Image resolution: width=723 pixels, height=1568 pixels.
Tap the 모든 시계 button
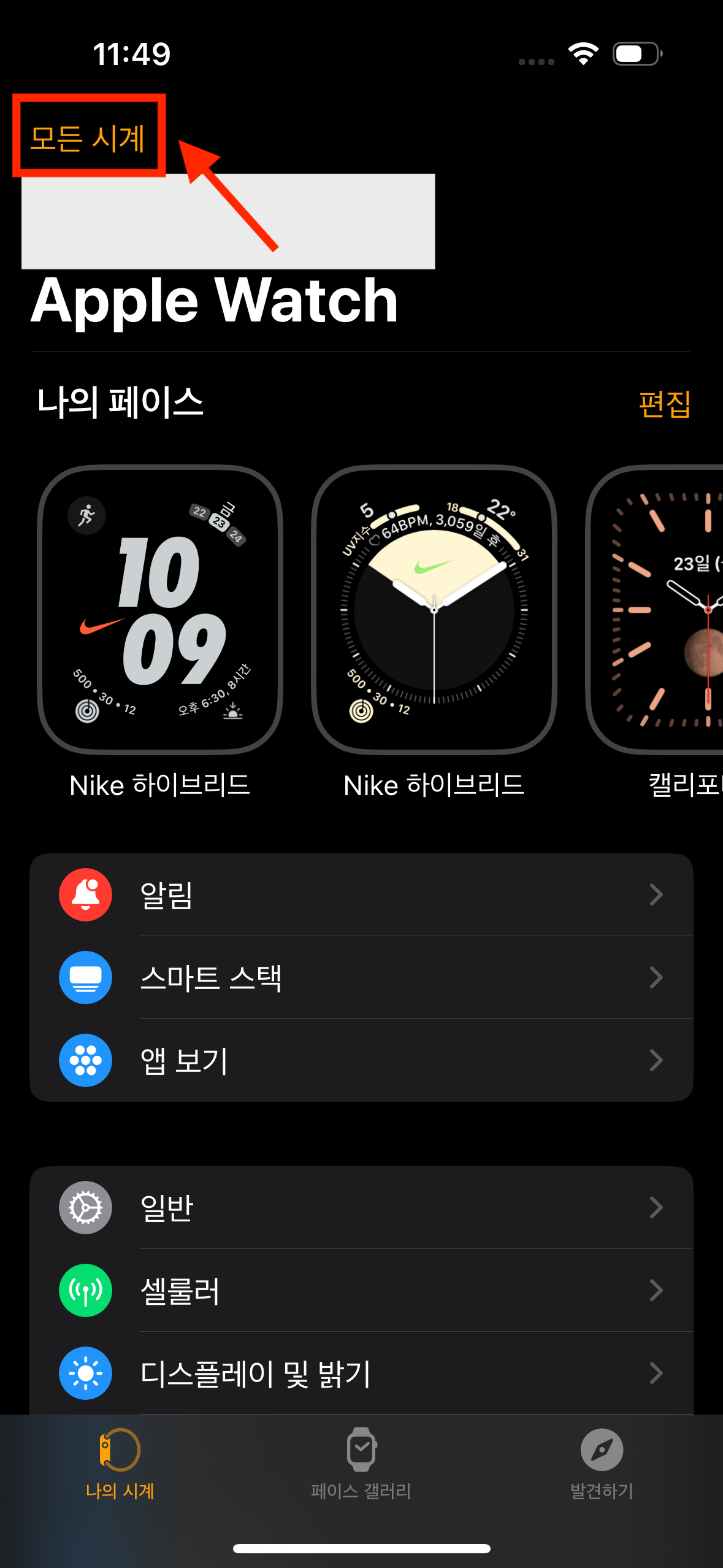tap(88, 140)
